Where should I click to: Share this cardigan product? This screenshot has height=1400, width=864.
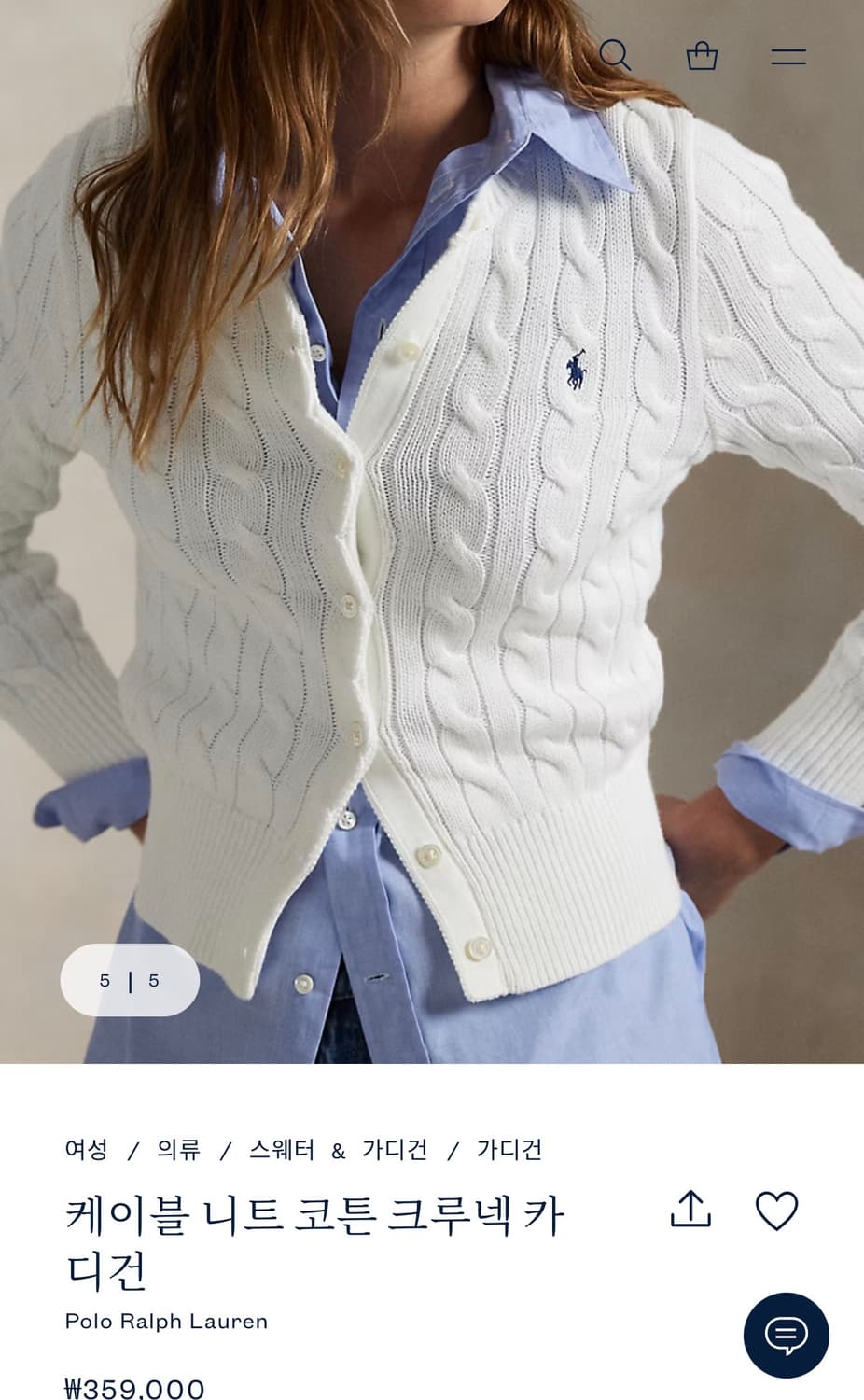[x=690, y=1210]
